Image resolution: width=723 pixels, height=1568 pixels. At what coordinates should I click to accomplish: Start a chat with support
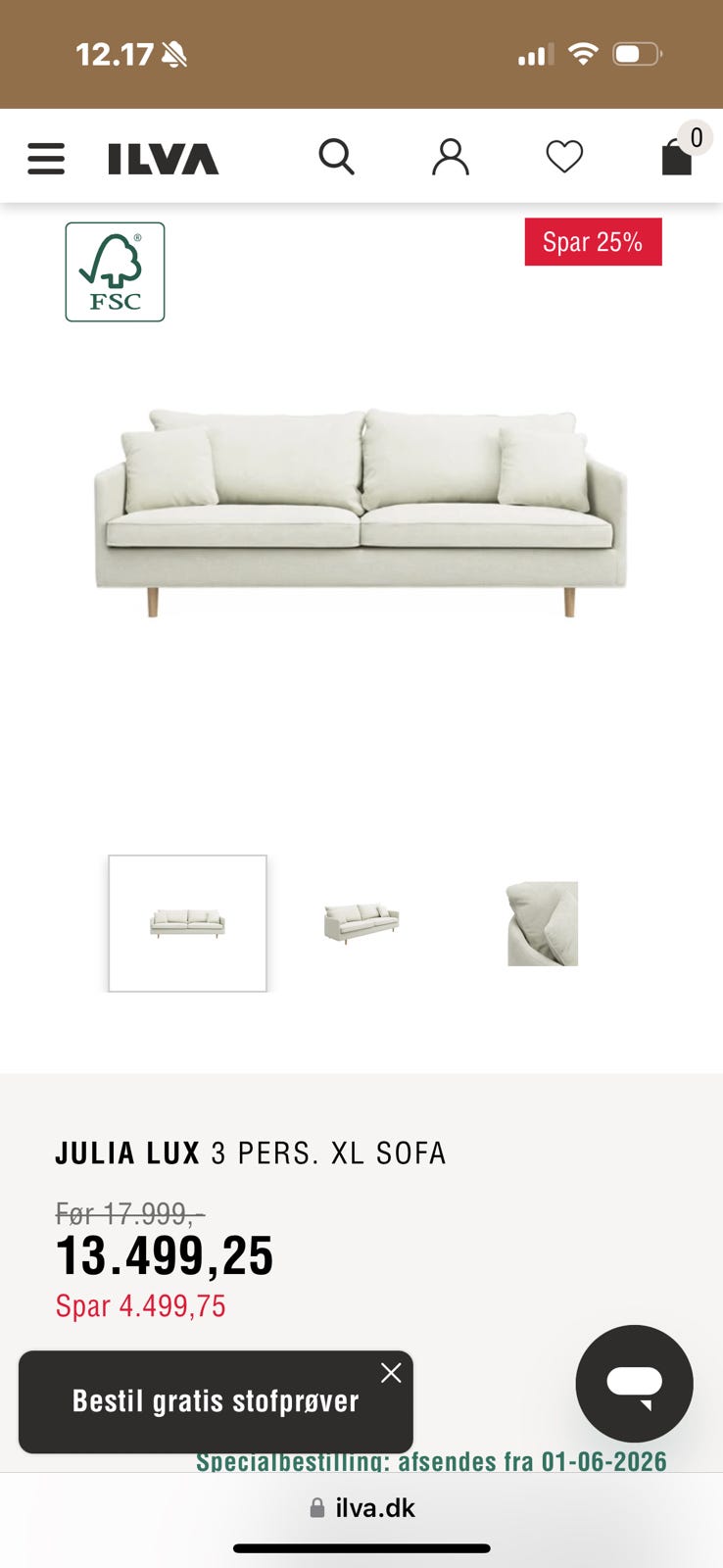click(x=634, y=1383)
